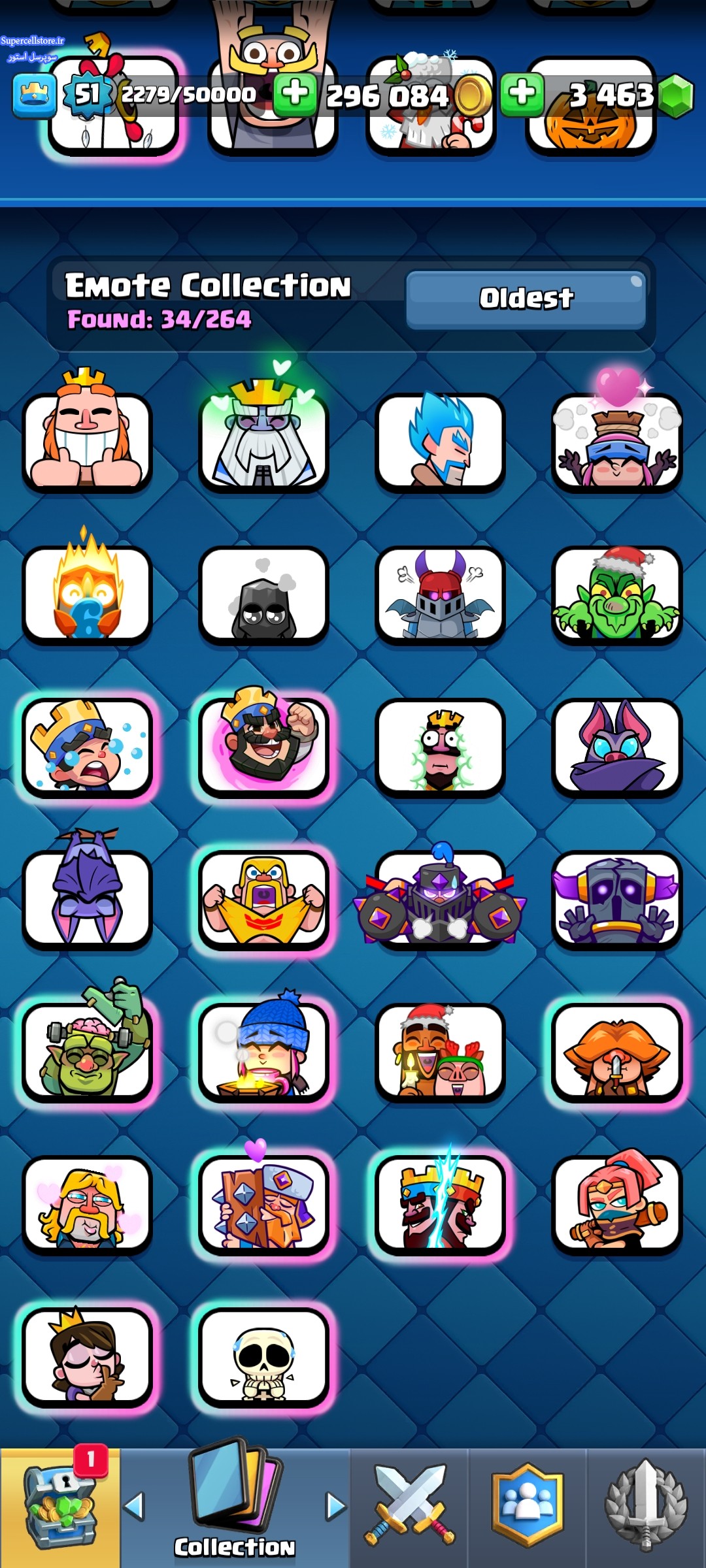Select the Santa-hat green goblin emote

(x=616, y=593)
